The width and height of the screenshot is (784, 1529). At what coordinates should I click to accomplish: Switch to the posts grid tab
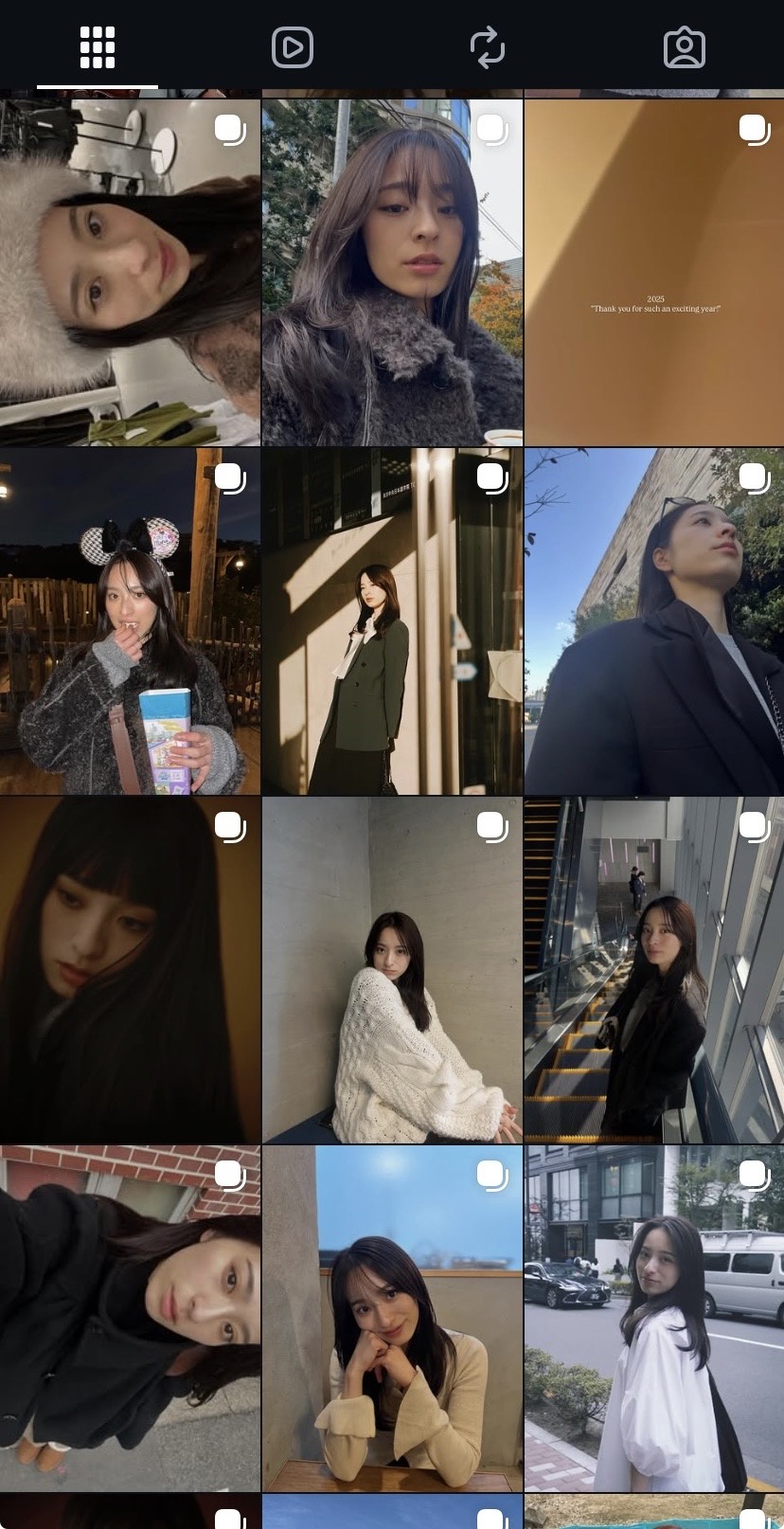click(x=98, y=46)
